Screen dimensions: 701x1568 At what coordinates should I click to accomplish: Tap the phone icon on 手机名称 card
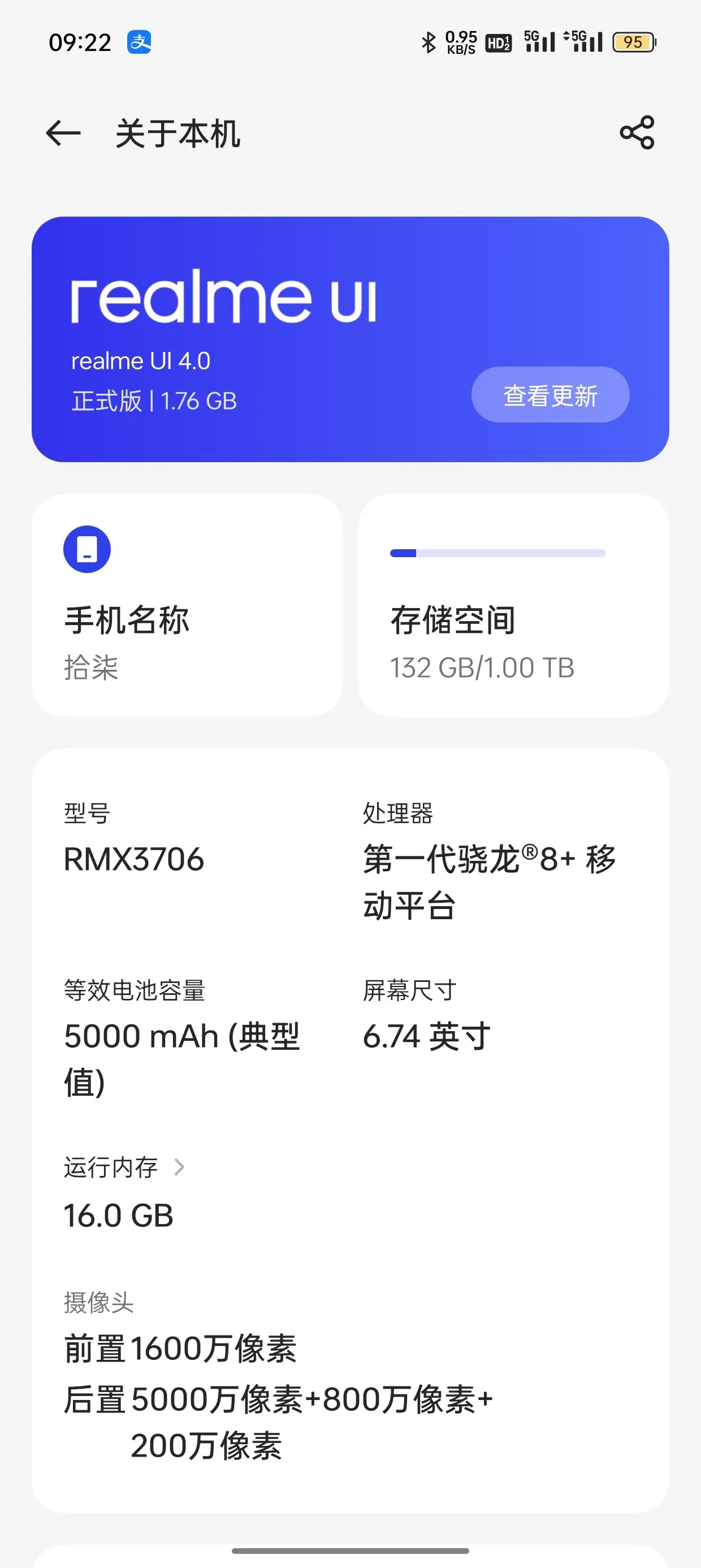(86, 549)
